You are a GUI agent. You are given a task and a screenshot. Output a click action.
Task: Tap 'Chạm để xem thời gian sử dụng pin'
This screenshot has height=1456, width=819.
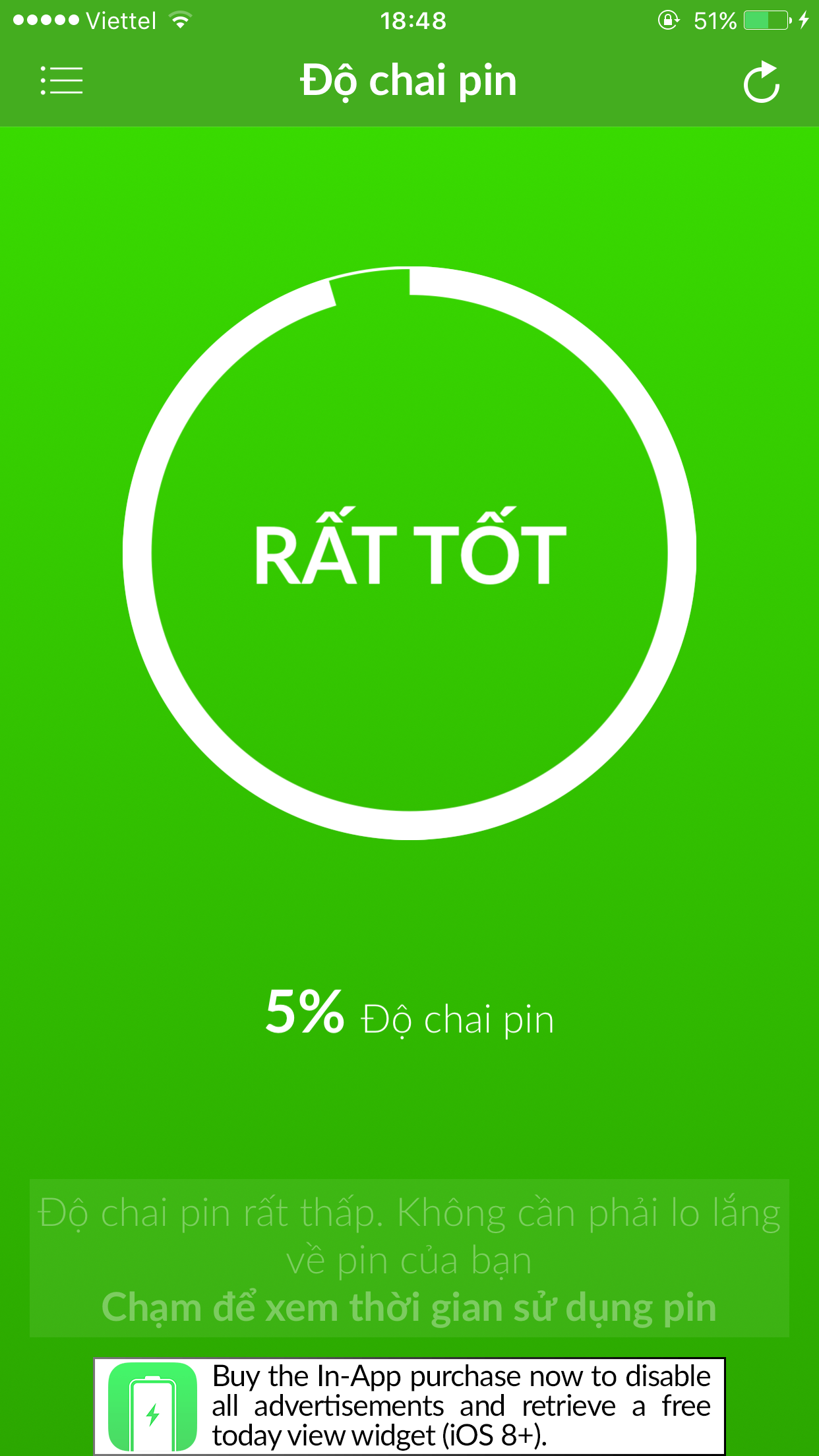click(x=409, y=1307)
